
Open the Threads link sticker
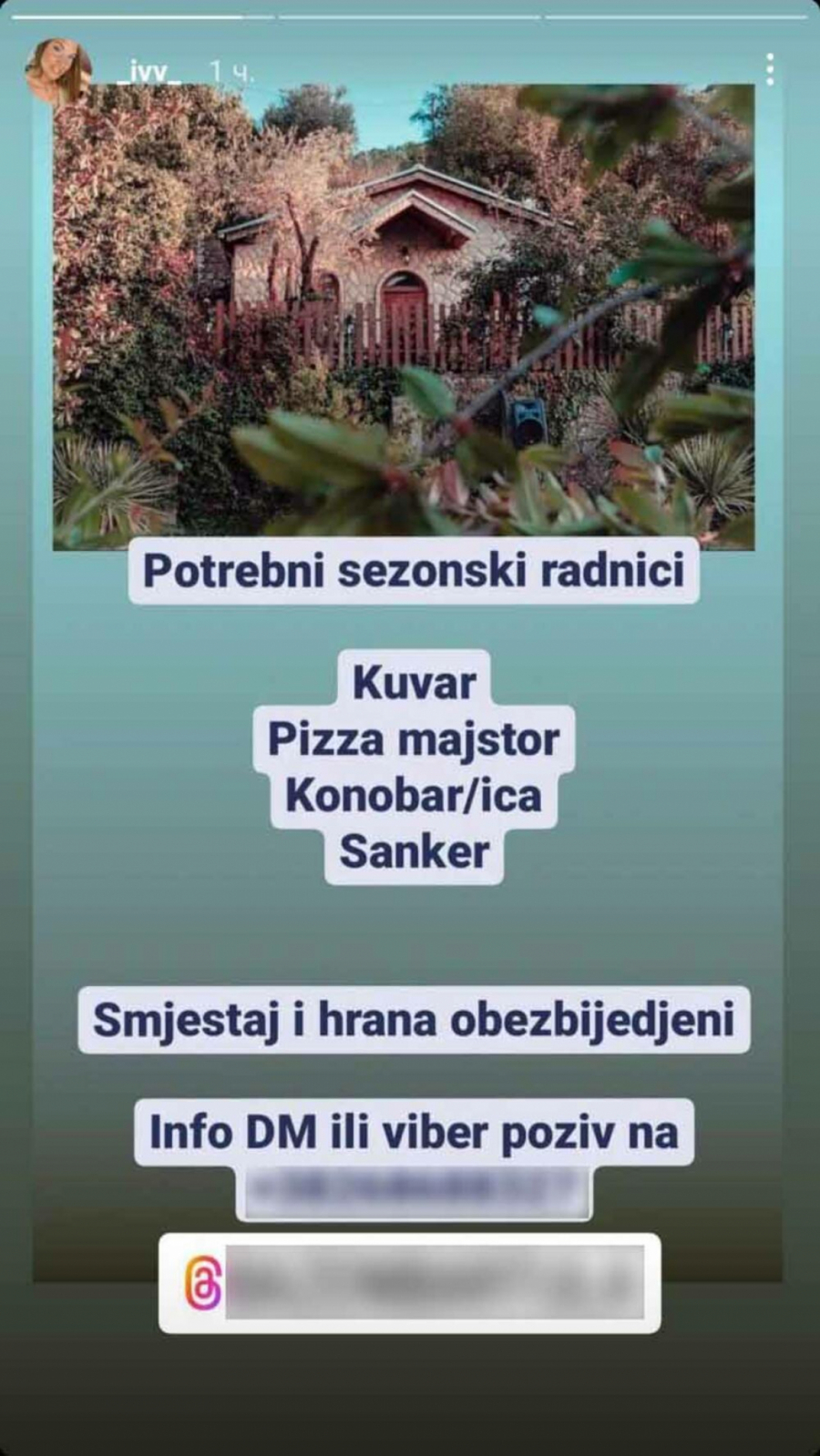coord(409,1283)
